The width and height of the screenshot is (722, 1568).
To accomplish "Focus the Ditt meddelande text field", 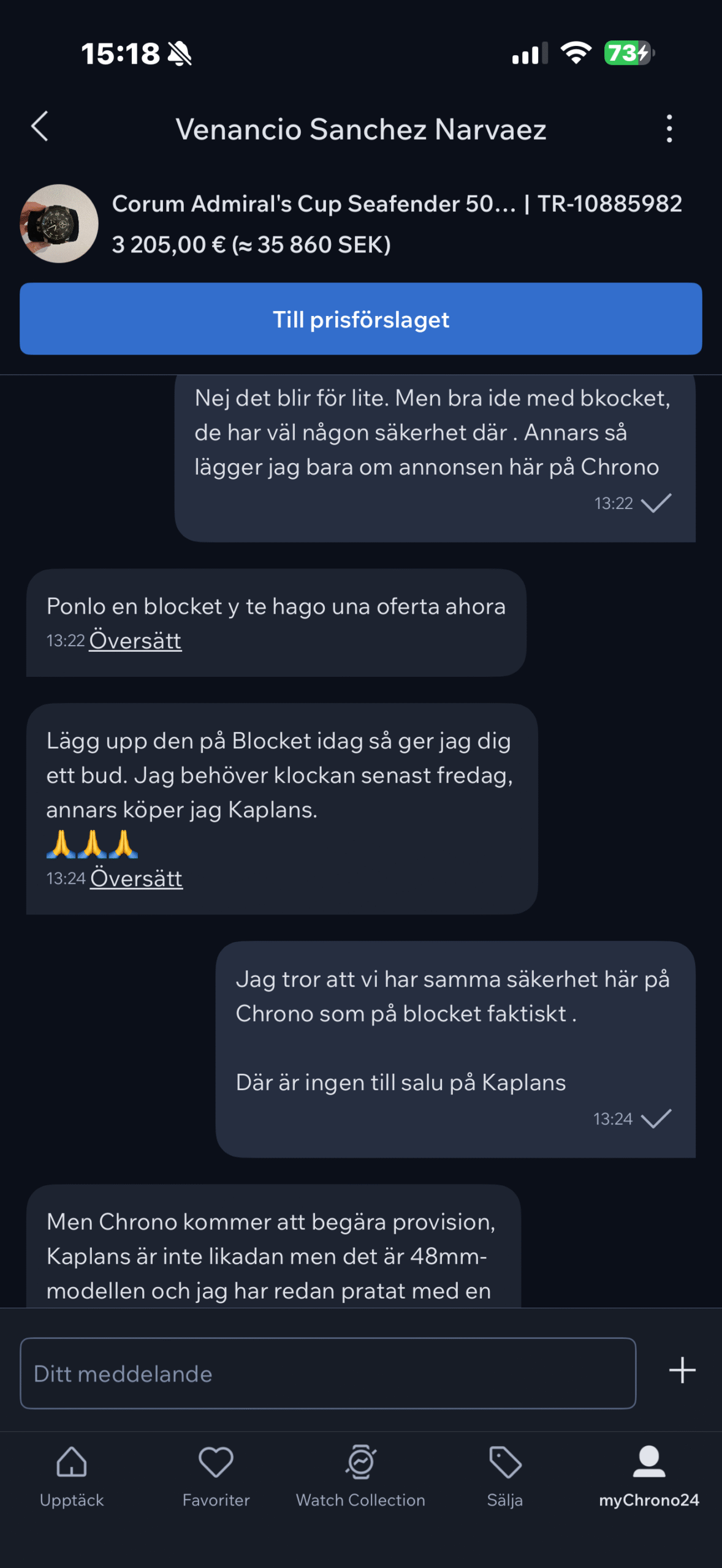I will pos(327,1373).
